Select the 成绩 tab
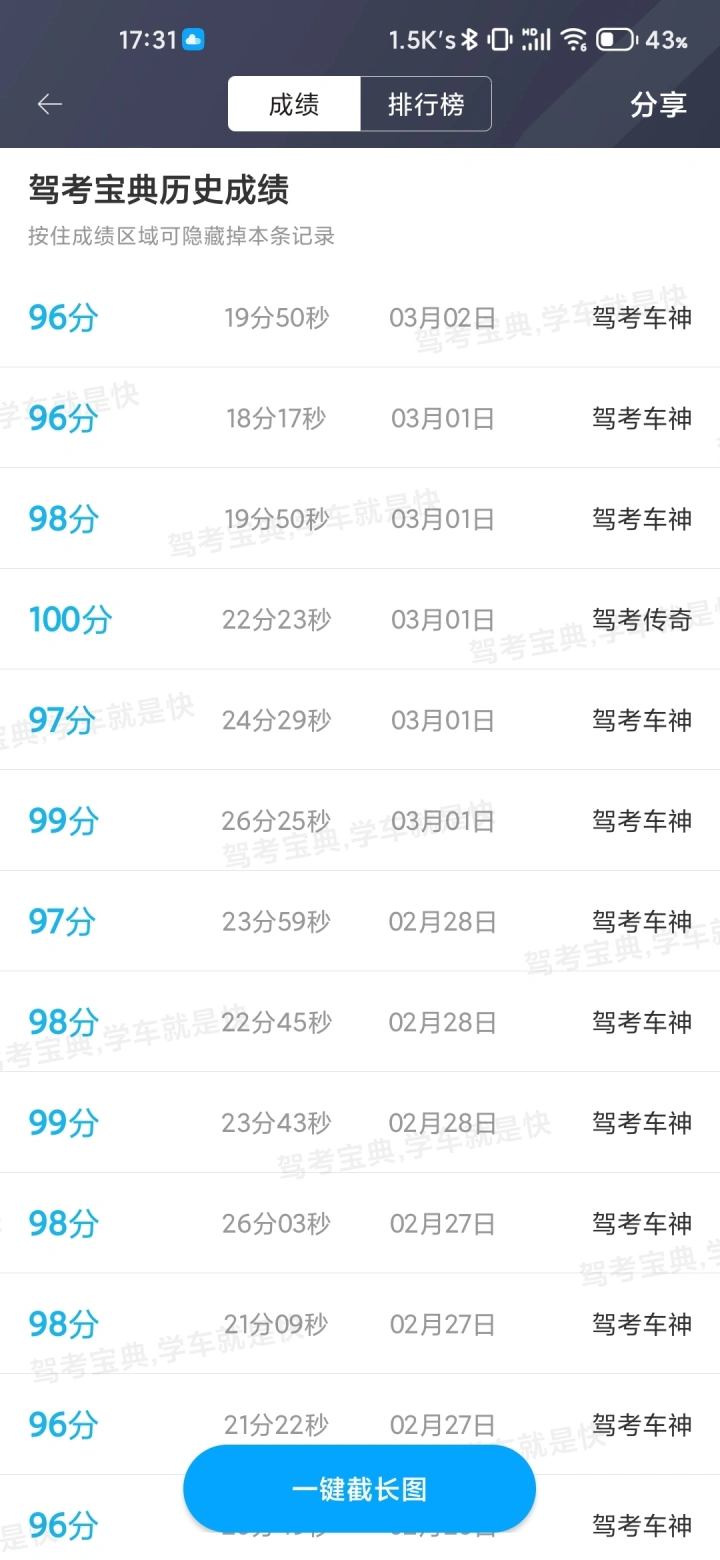720x1560 pixels. pos(294,104)
